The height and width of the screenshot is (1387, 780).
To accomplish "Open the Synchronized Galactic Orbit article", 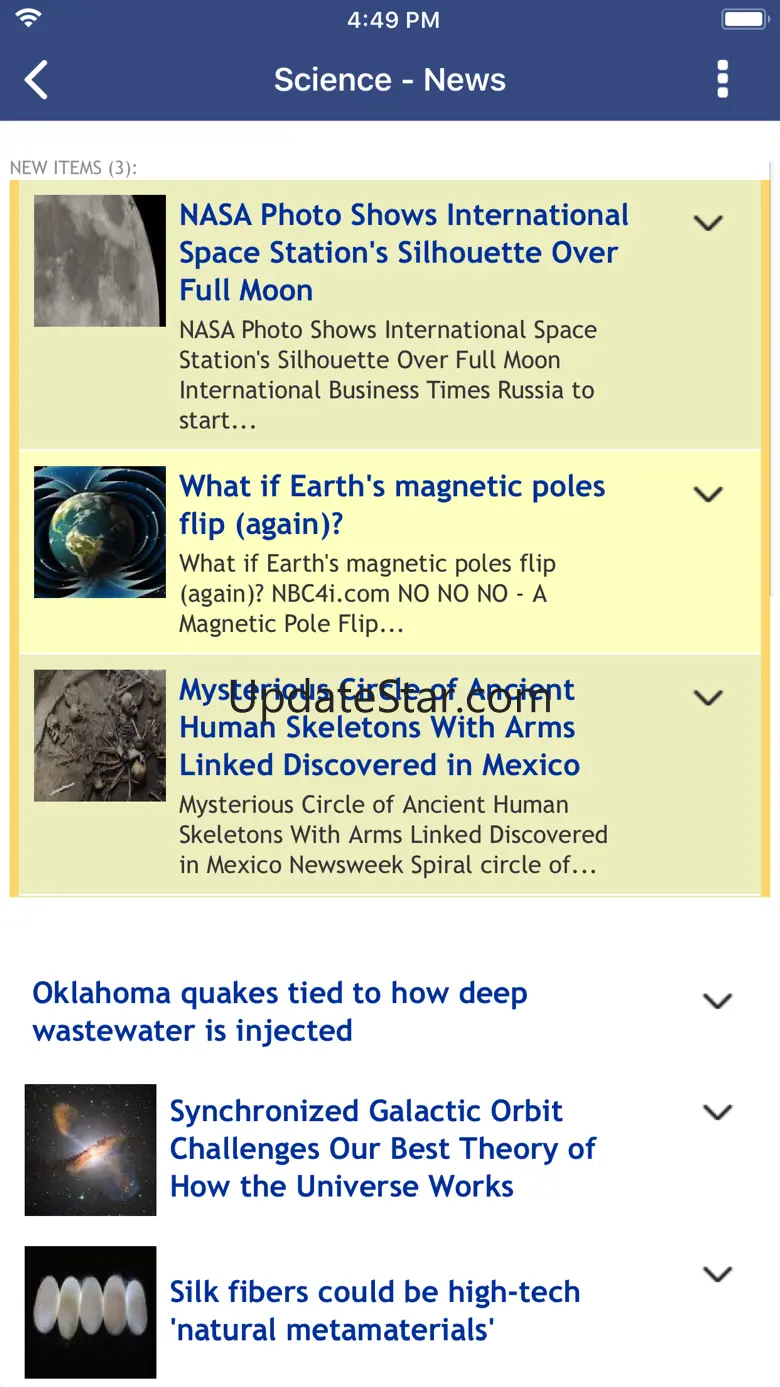I will click(x=383, y=1149).
